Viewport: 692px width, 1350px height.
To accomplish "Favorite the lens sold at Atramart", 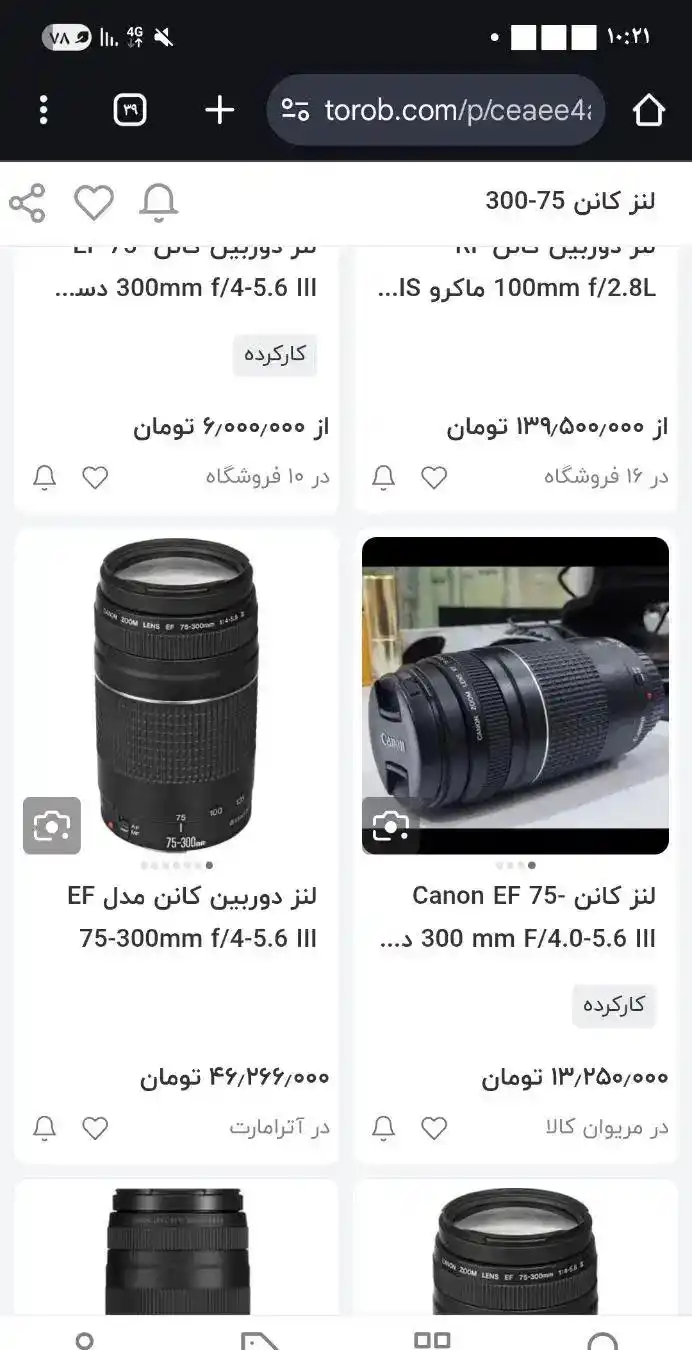I will tap(95, 1129).
